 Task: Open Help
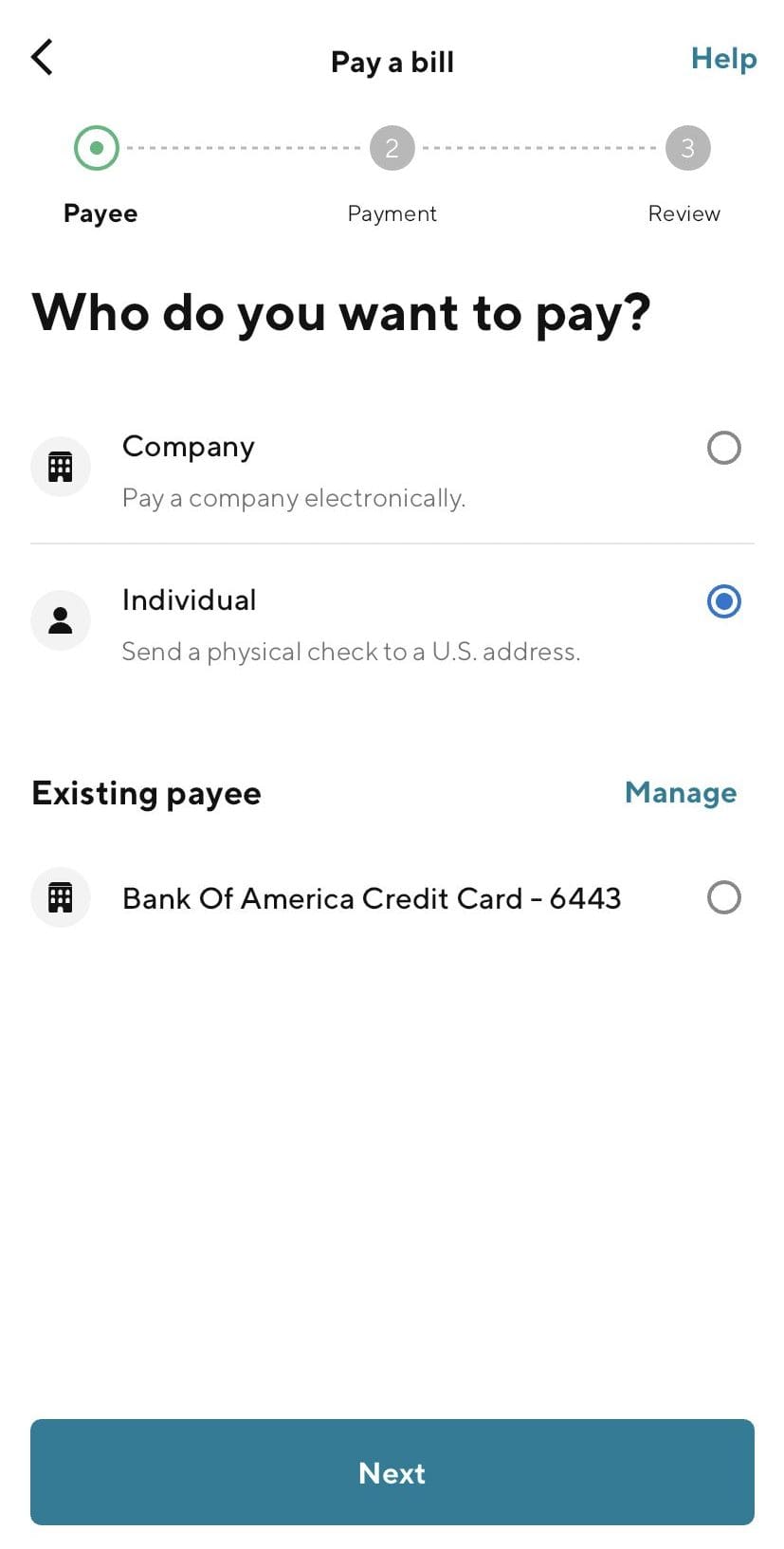coord(723,58)
